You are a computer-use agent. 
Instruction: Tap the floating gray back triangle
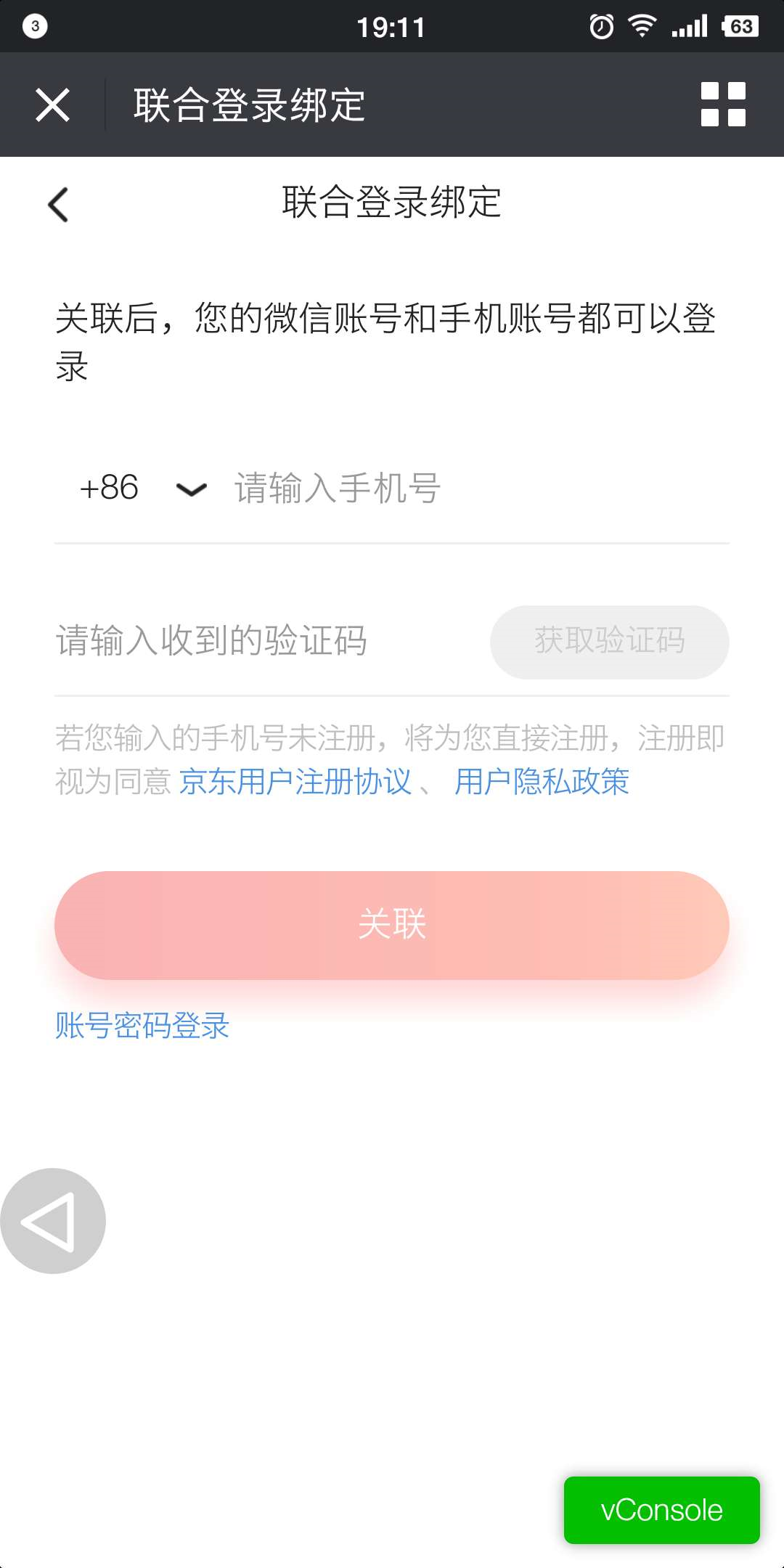coord(53,1220)
